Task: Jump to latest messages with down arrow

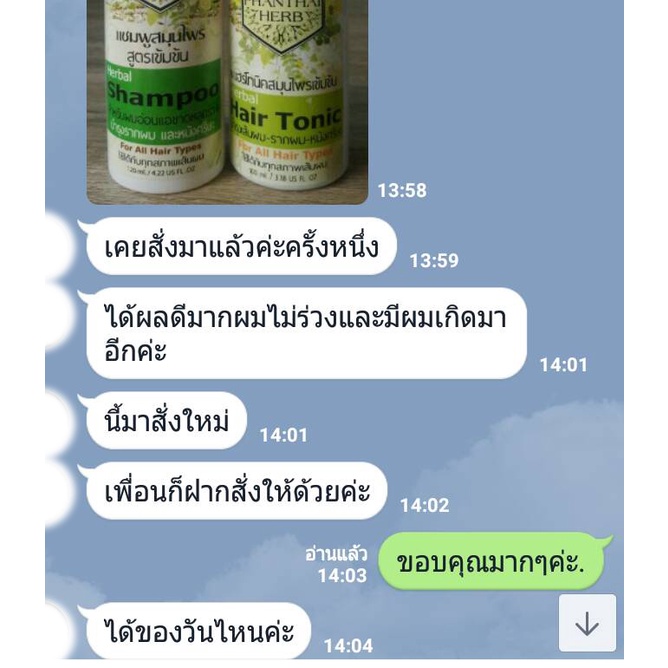Action: pyautogui.click(x=587, y=623)
